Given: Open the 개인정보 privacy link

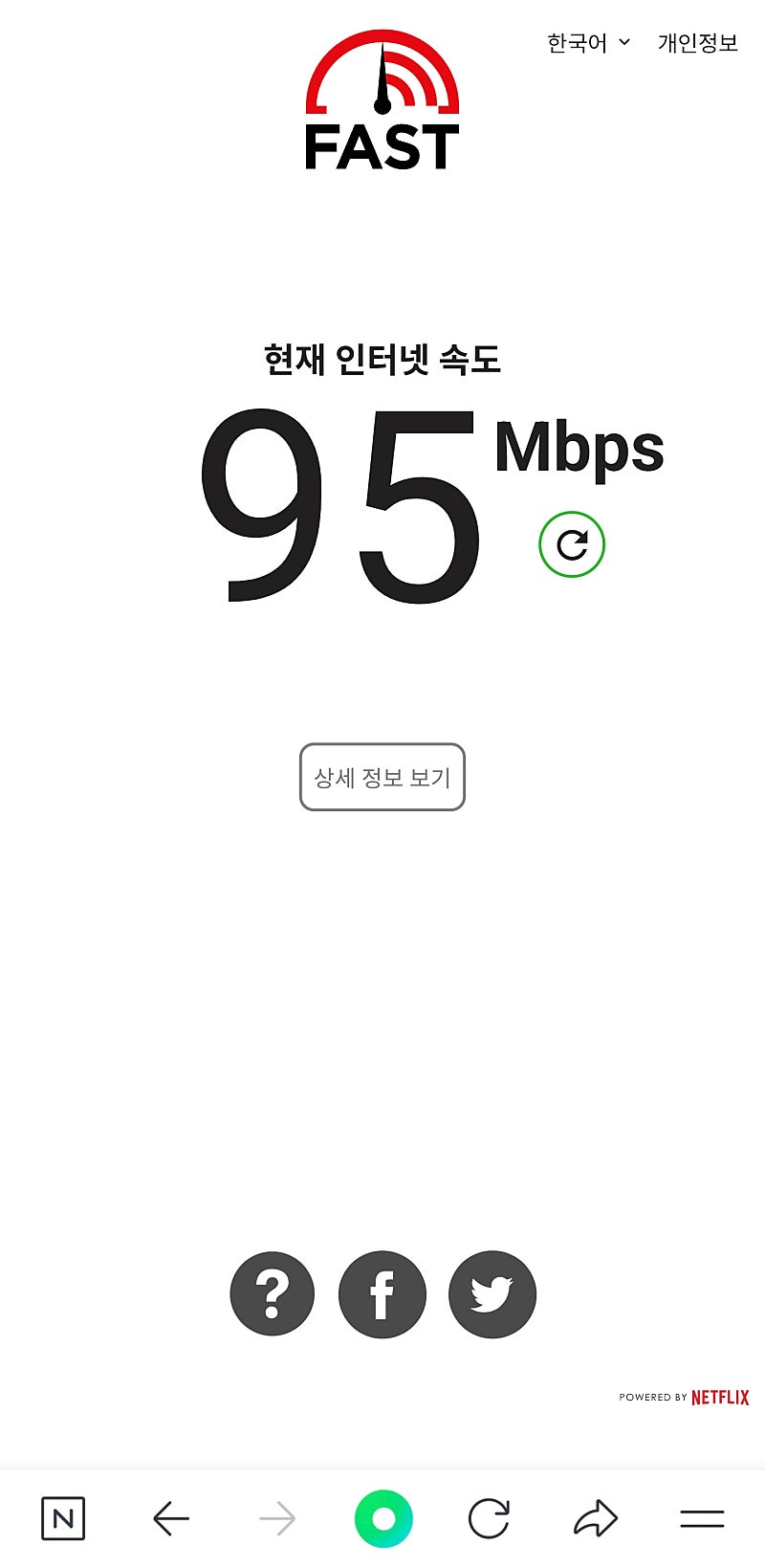Looking at the screenshot, I should pyautogui.click(x=697, y=43).
